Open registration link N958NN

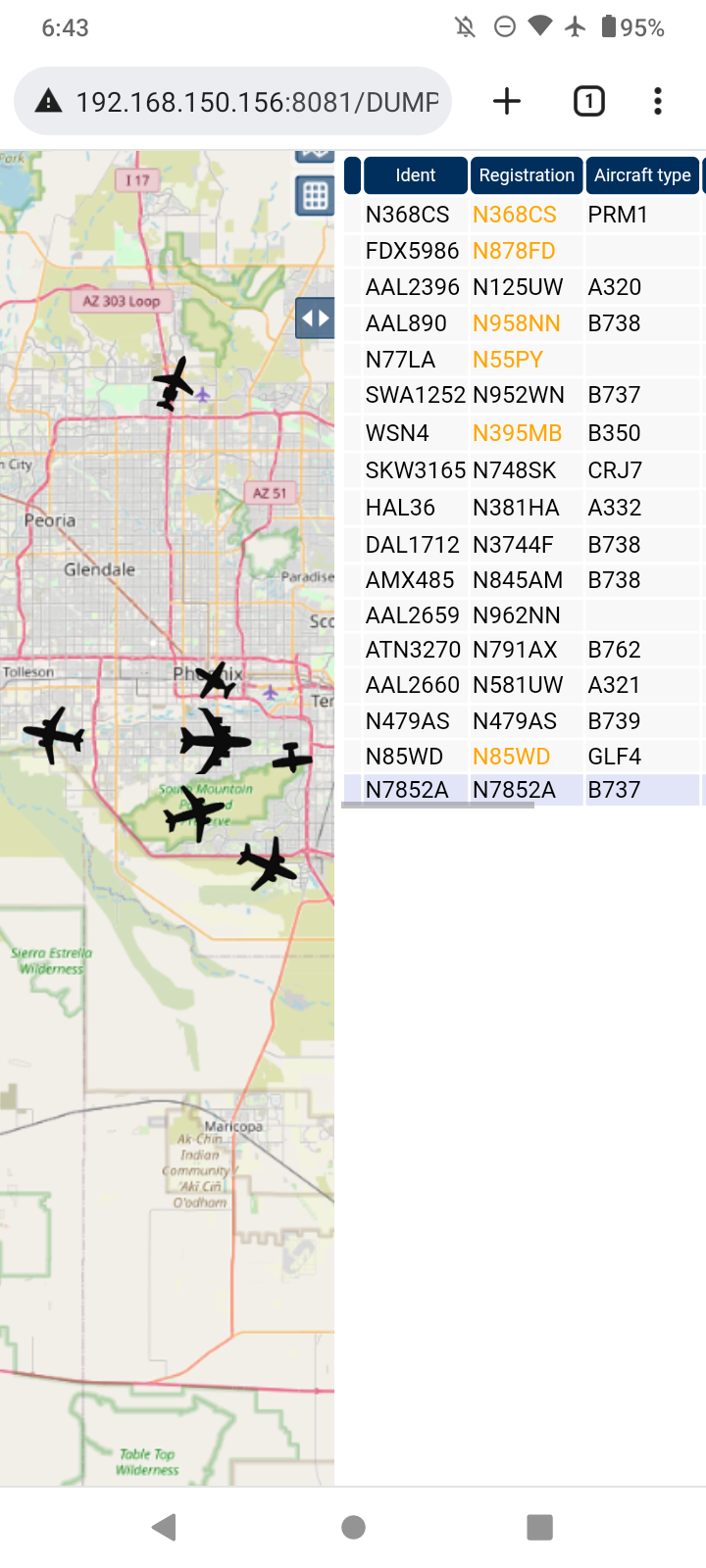click(x=517, y=323)
